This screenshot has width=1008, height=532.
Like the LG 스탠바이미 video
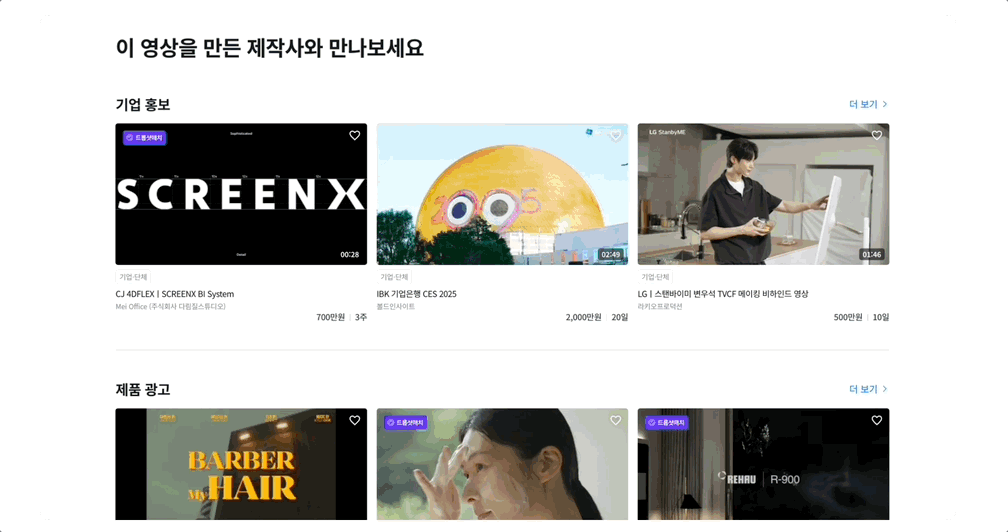(x=877, y=136)
